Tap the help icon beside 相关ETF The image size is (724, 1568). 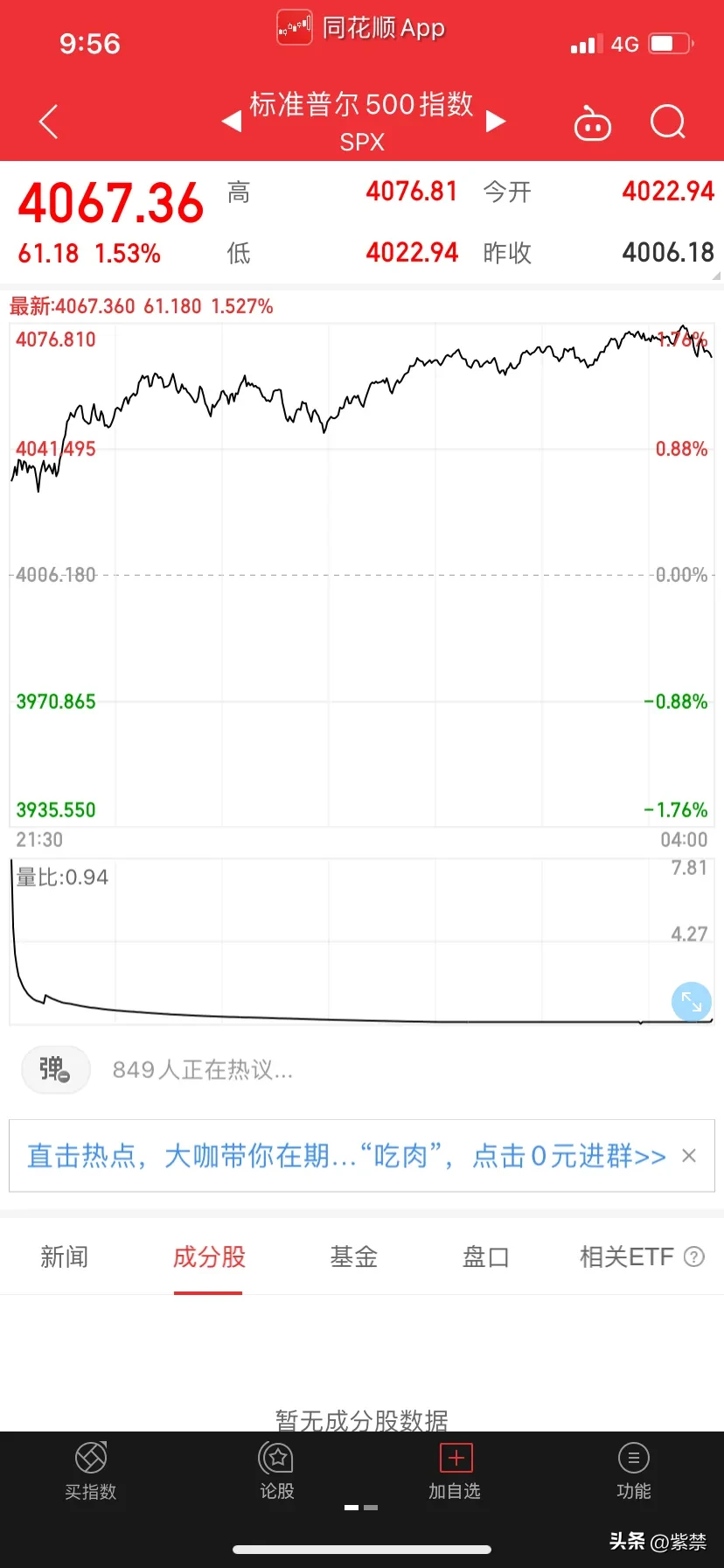694,1257
